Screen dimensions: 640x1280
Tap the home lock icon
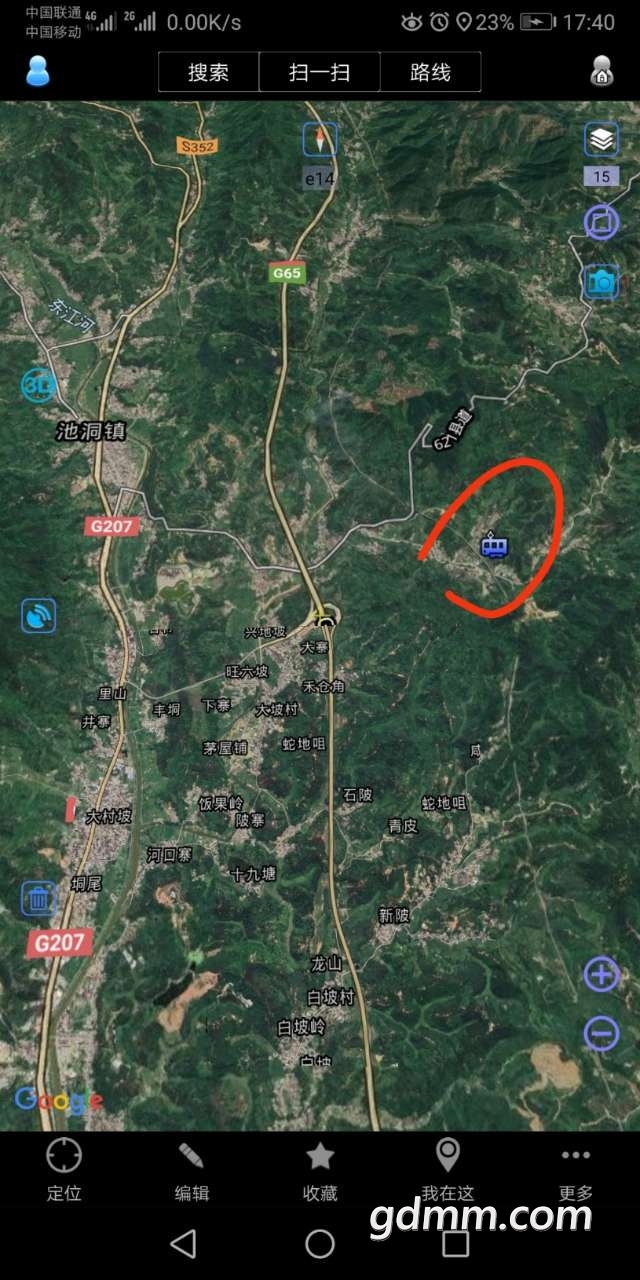point(602,71)
